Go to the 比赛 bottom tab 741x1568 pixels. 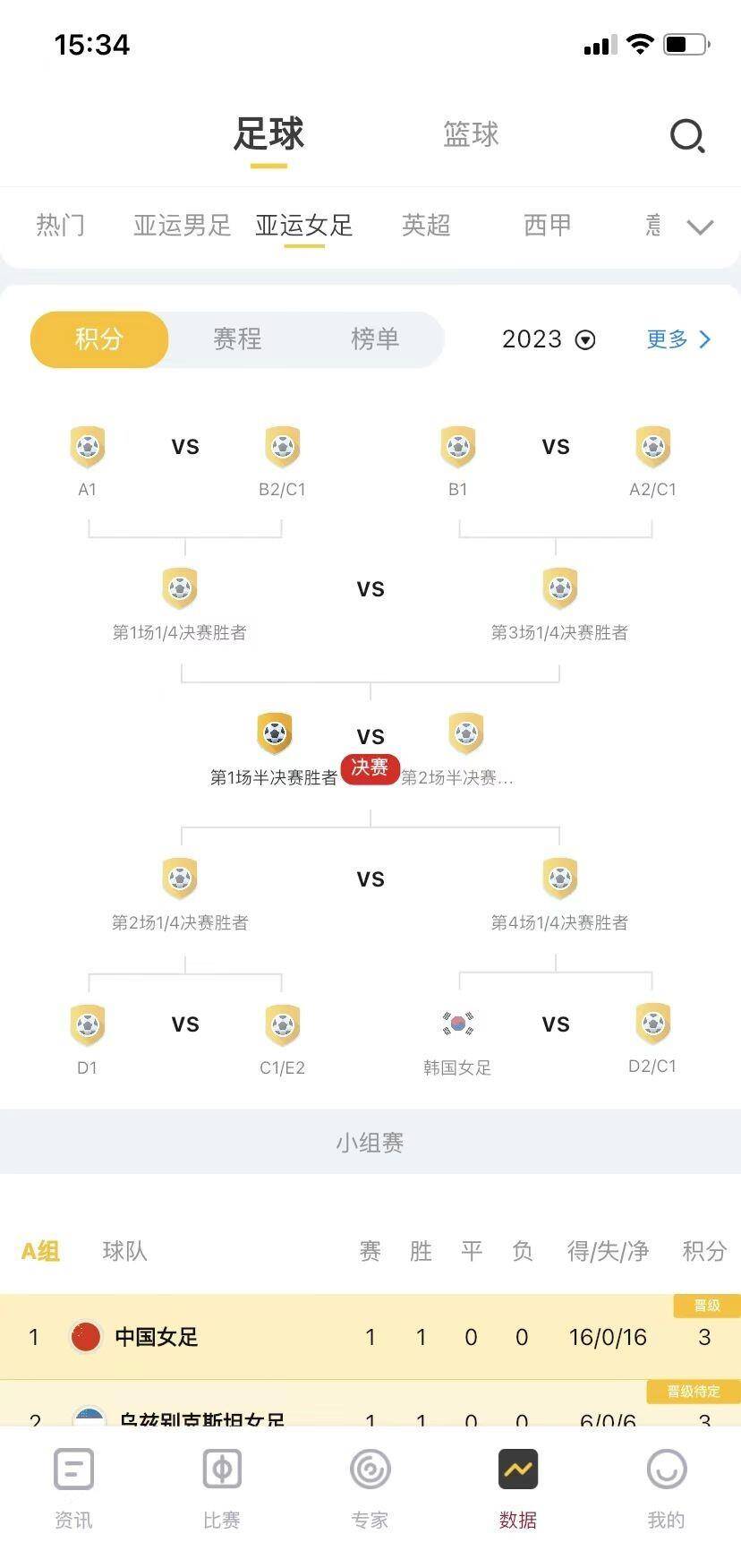(x=221, y=1487)
